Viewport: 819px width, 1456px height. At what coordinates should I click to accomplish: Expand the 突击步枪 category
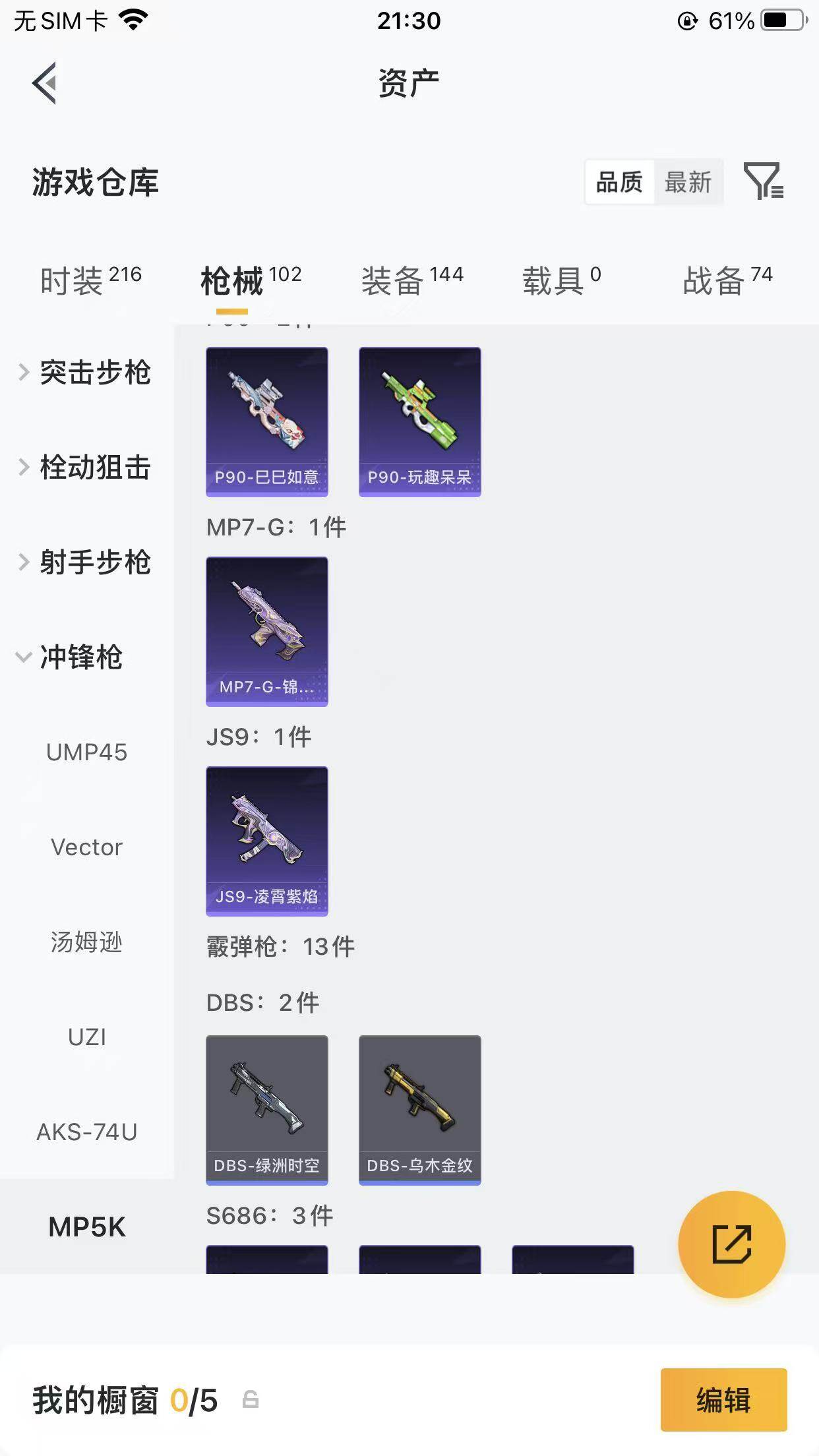click(95, 373)
